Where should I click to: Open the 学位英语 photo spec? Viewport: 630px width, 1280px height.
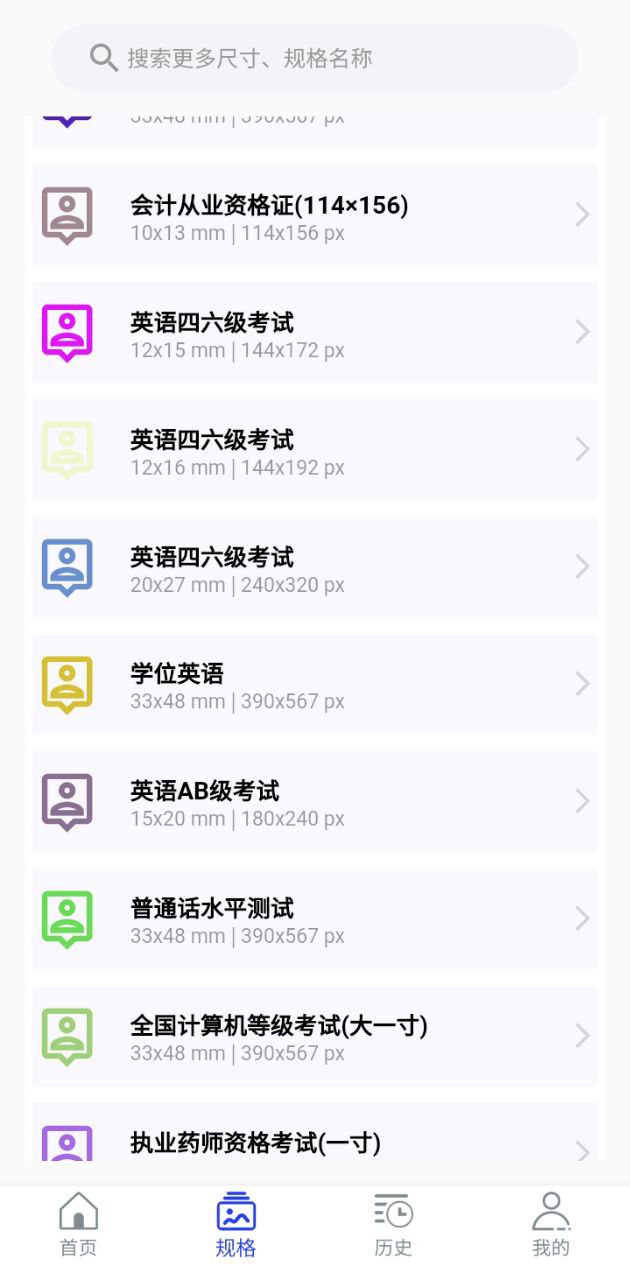point(315,683)
